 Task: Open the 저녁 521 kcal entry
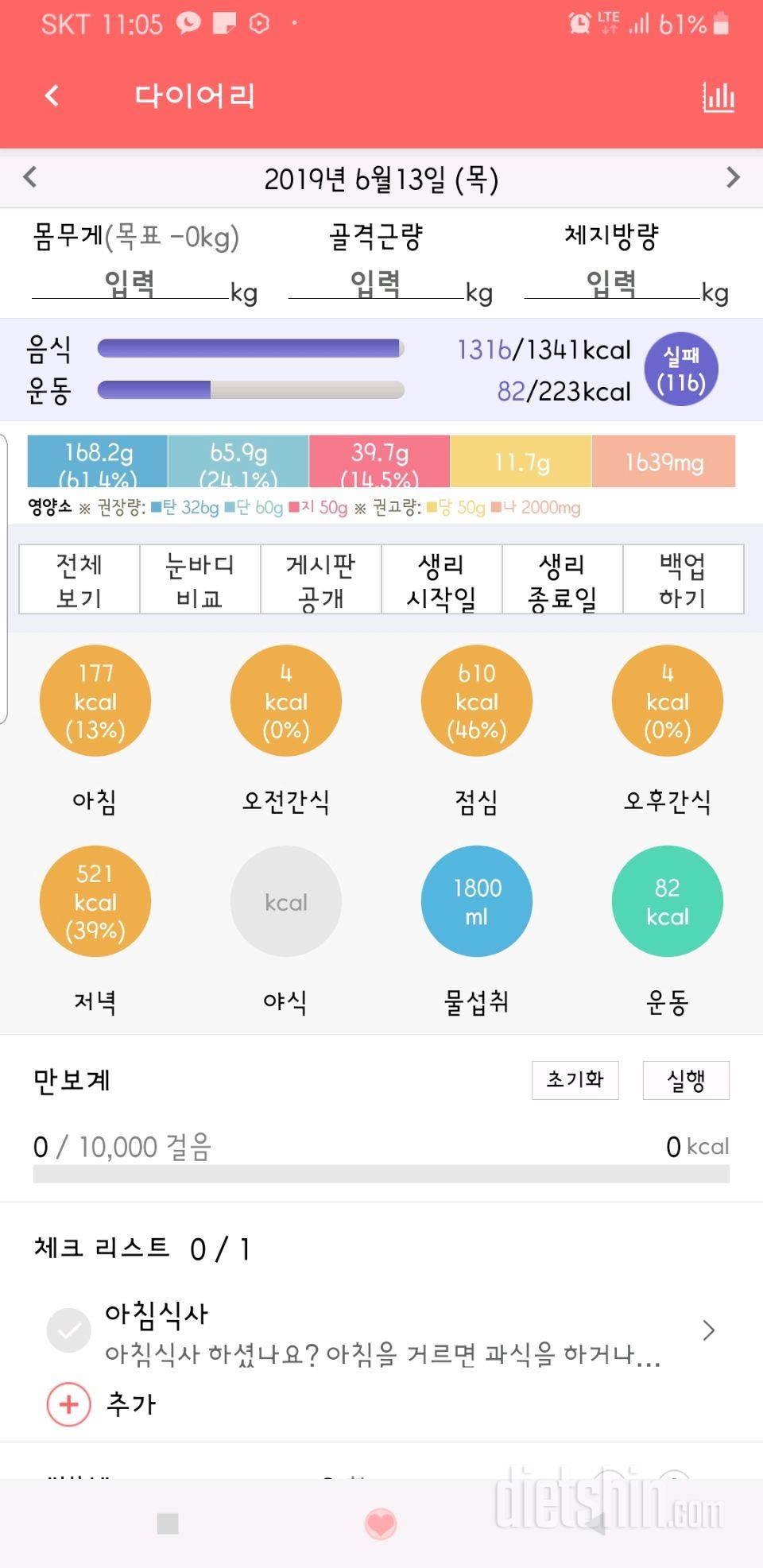coord(95,901)
